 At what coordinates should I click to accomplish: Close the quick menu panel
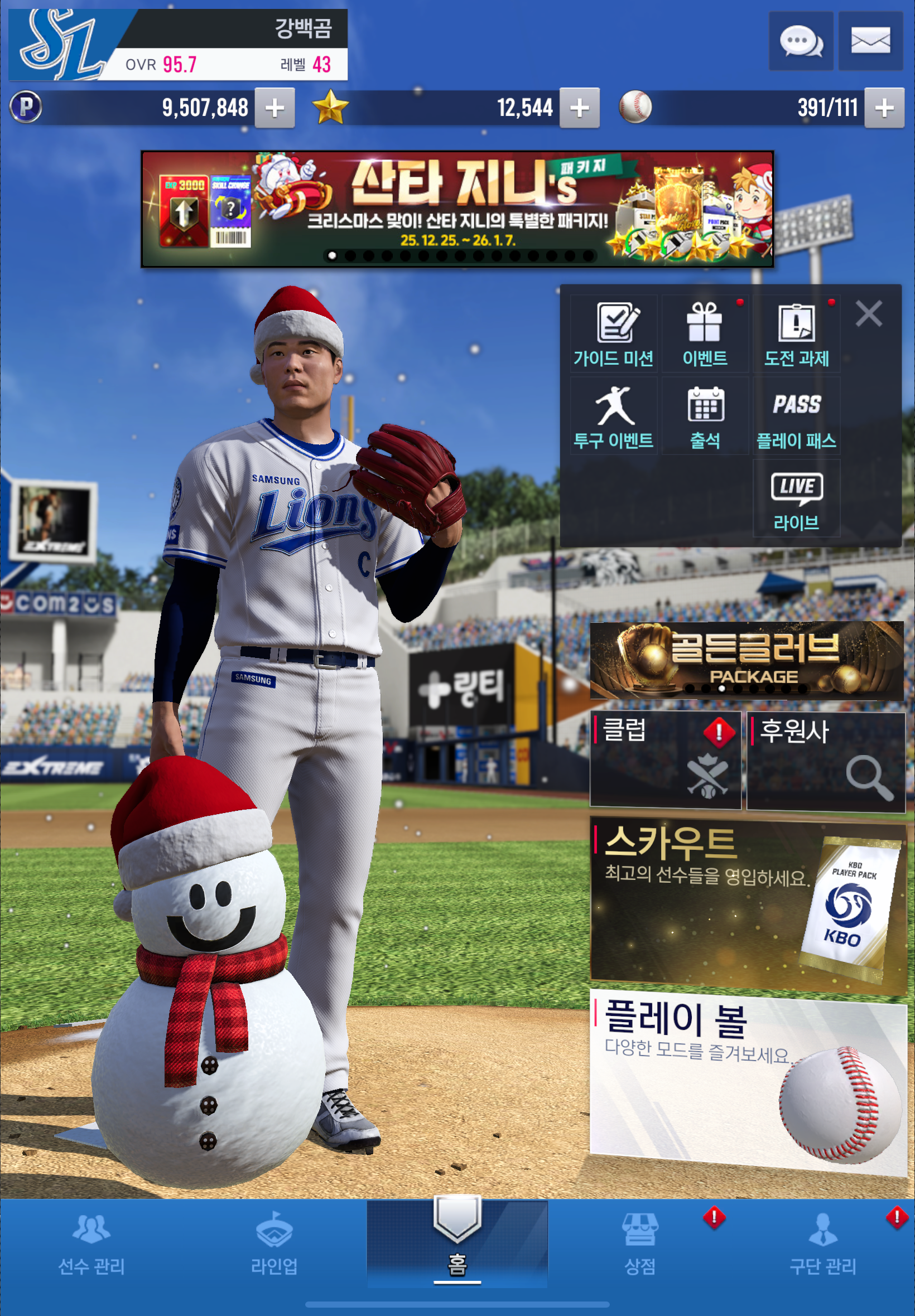point(868,314)
